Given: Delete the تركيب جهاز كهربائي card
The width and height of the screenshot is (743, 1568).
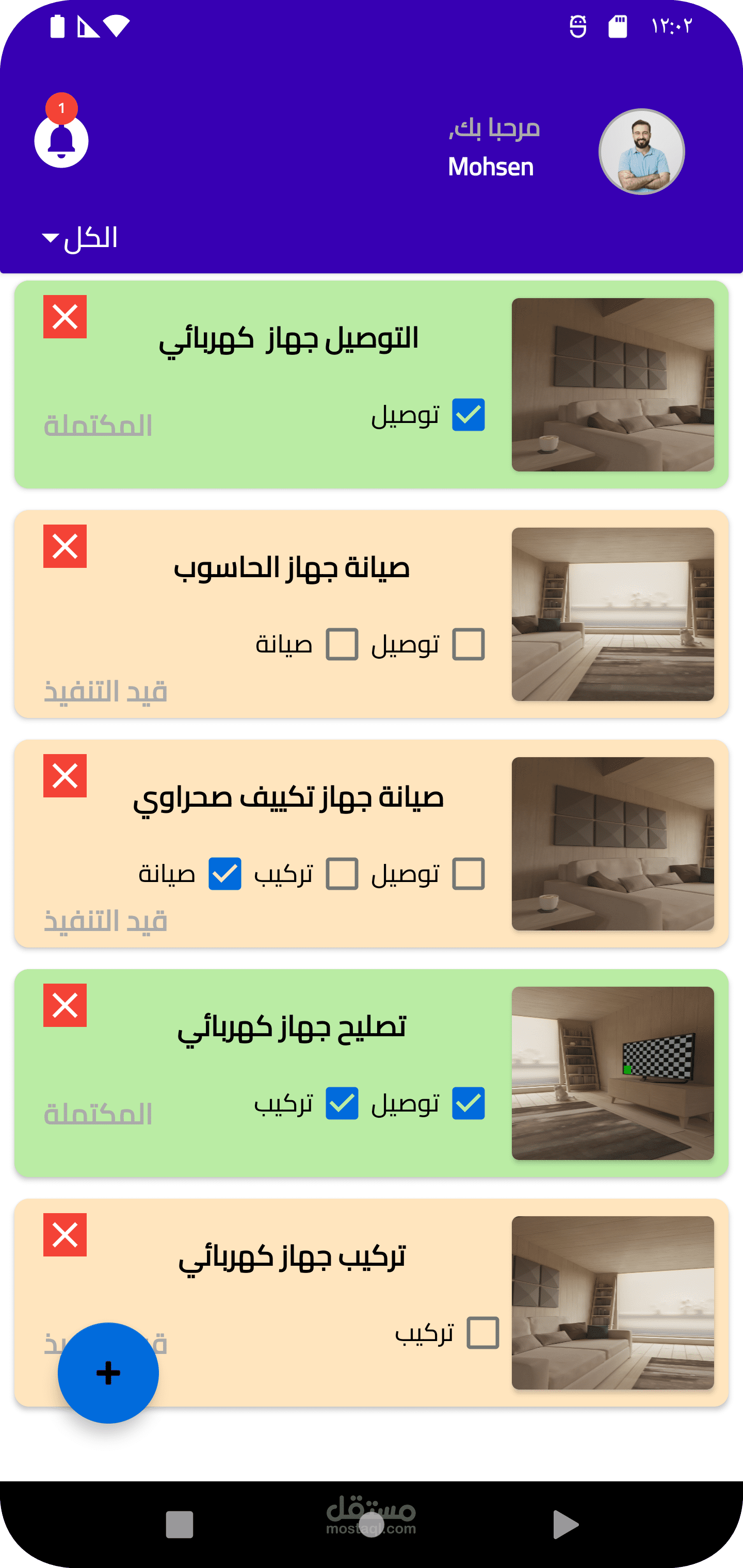Looking at the screenshot, I should pos(64,1234).
